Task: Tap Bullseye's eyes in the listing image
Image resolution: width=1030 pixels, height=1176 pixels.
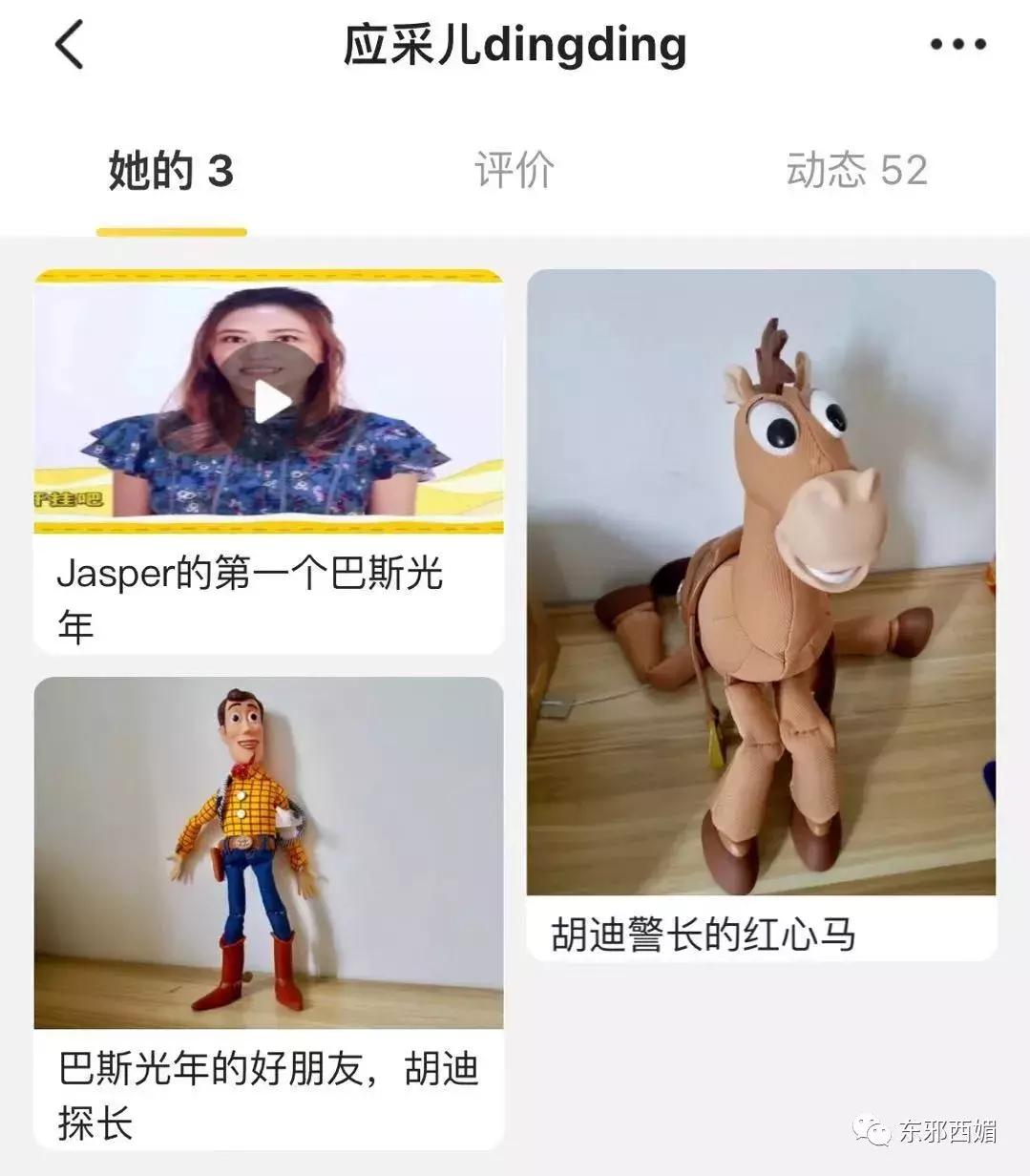Action: (802, 420)
